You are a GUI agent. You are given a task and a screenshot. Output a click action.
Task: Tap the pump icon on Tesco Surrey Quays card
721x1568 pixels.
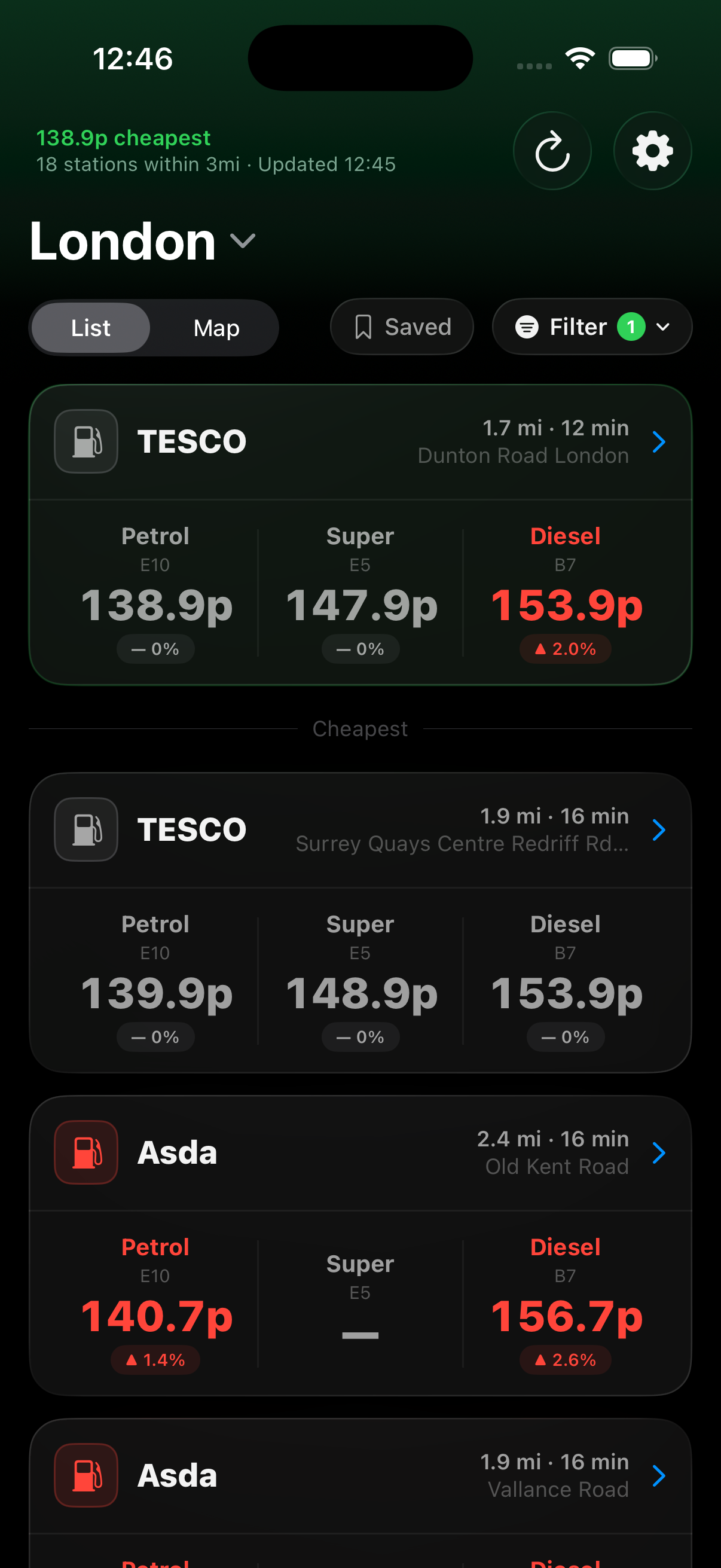[x=85, y=829]
